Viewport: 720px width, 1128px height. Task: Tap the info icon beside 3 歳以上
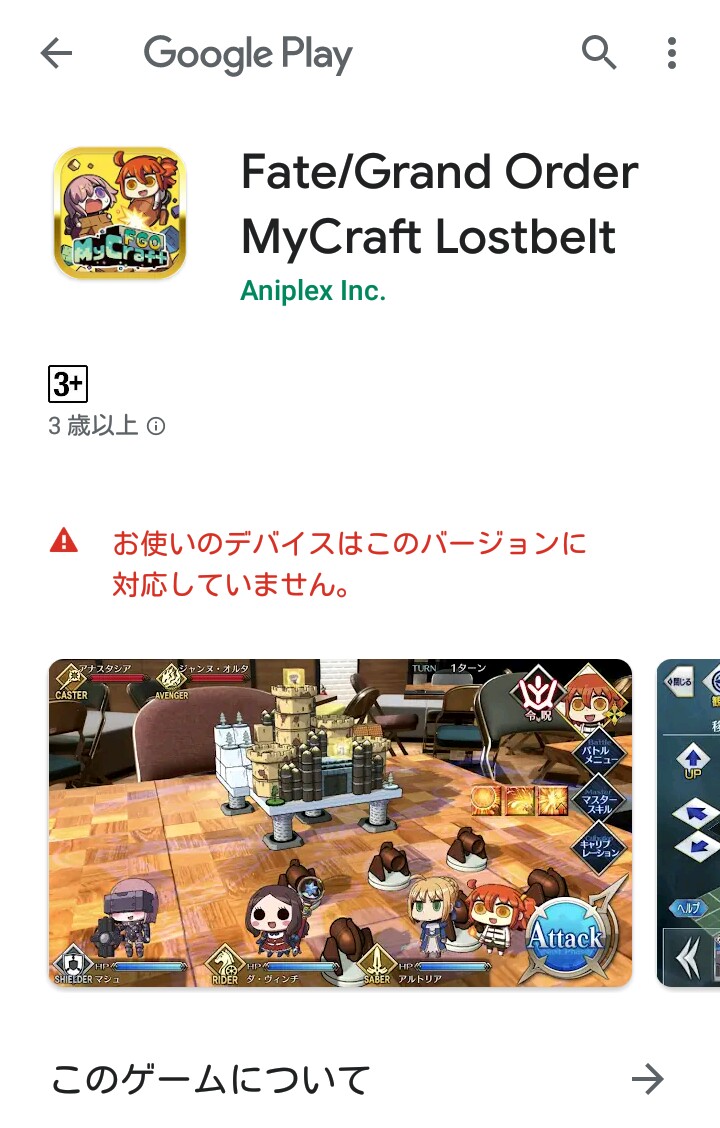(156, 427)
